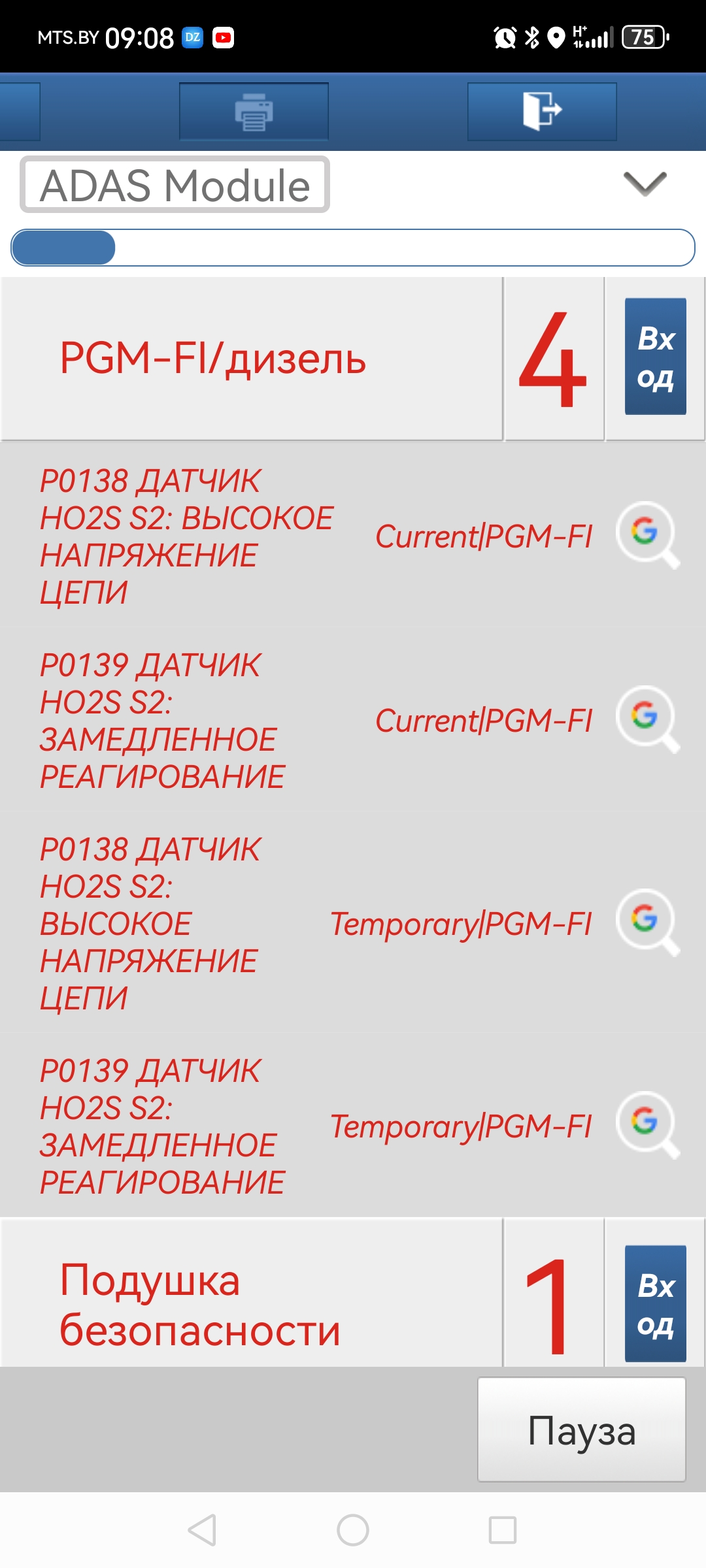Open the PGM-FI/дизель system section

coord(252,359)
